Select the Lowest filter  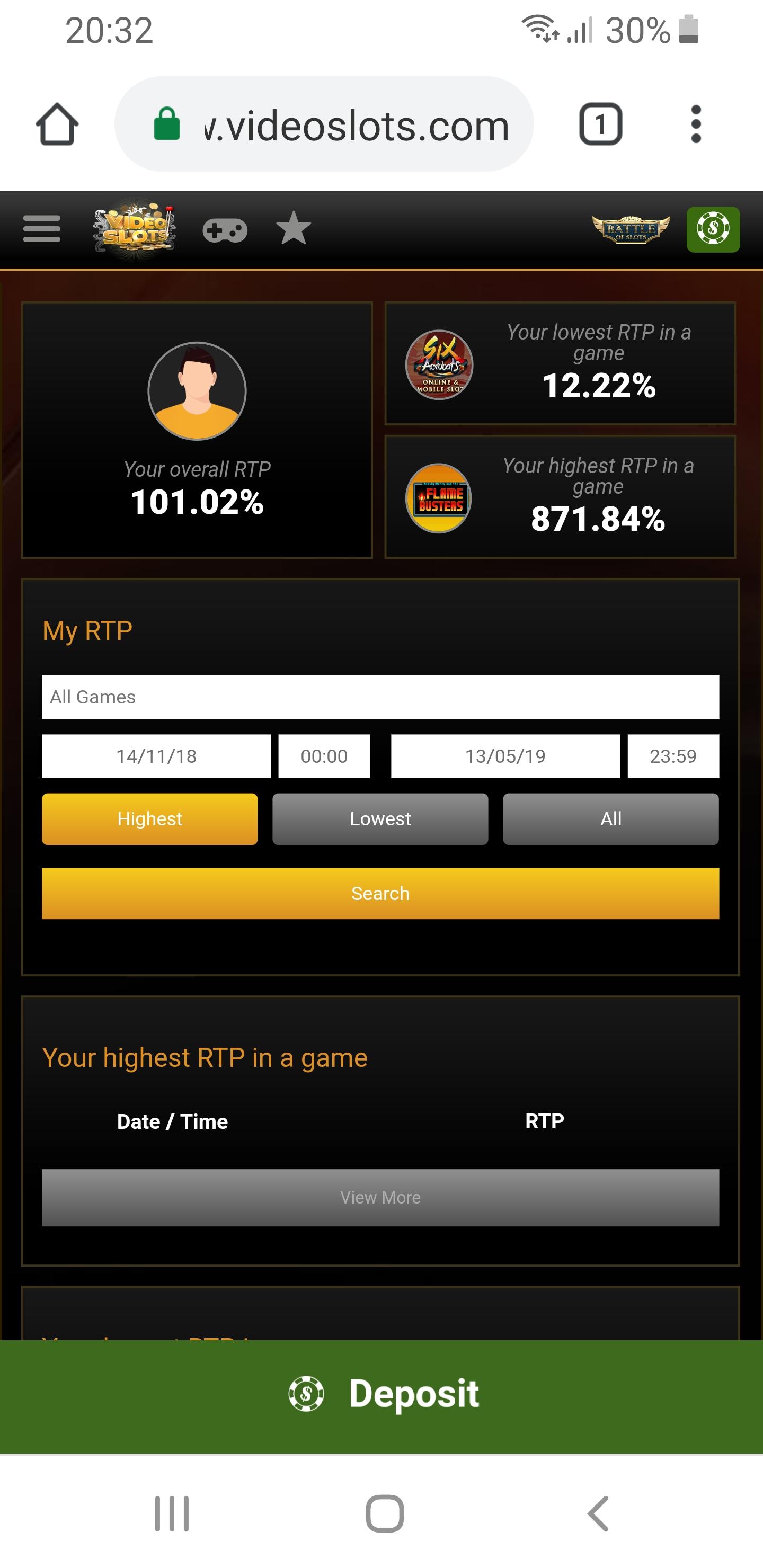point(380,818)
